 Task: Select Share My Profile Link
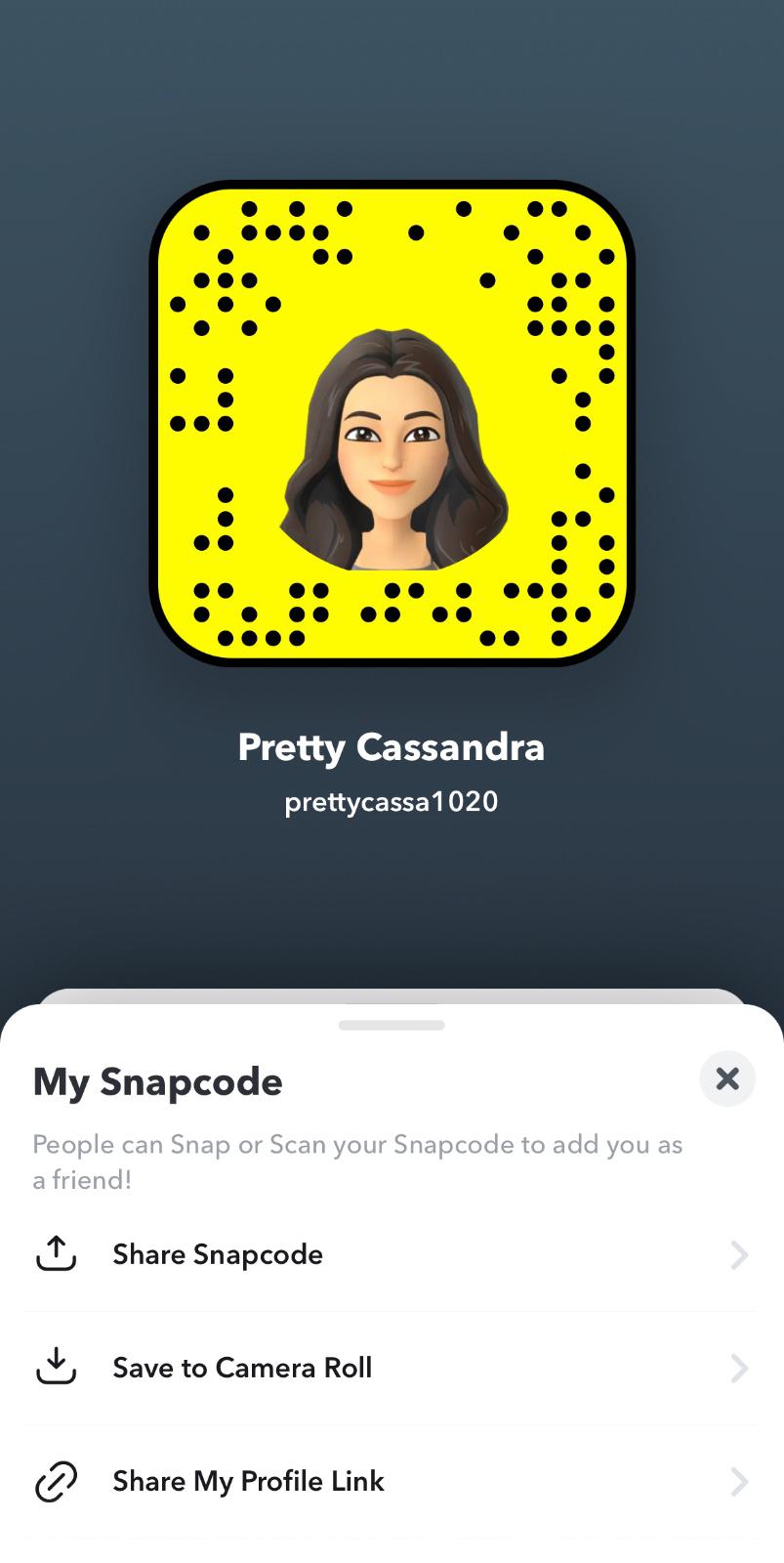click(x=391, y=1481)
